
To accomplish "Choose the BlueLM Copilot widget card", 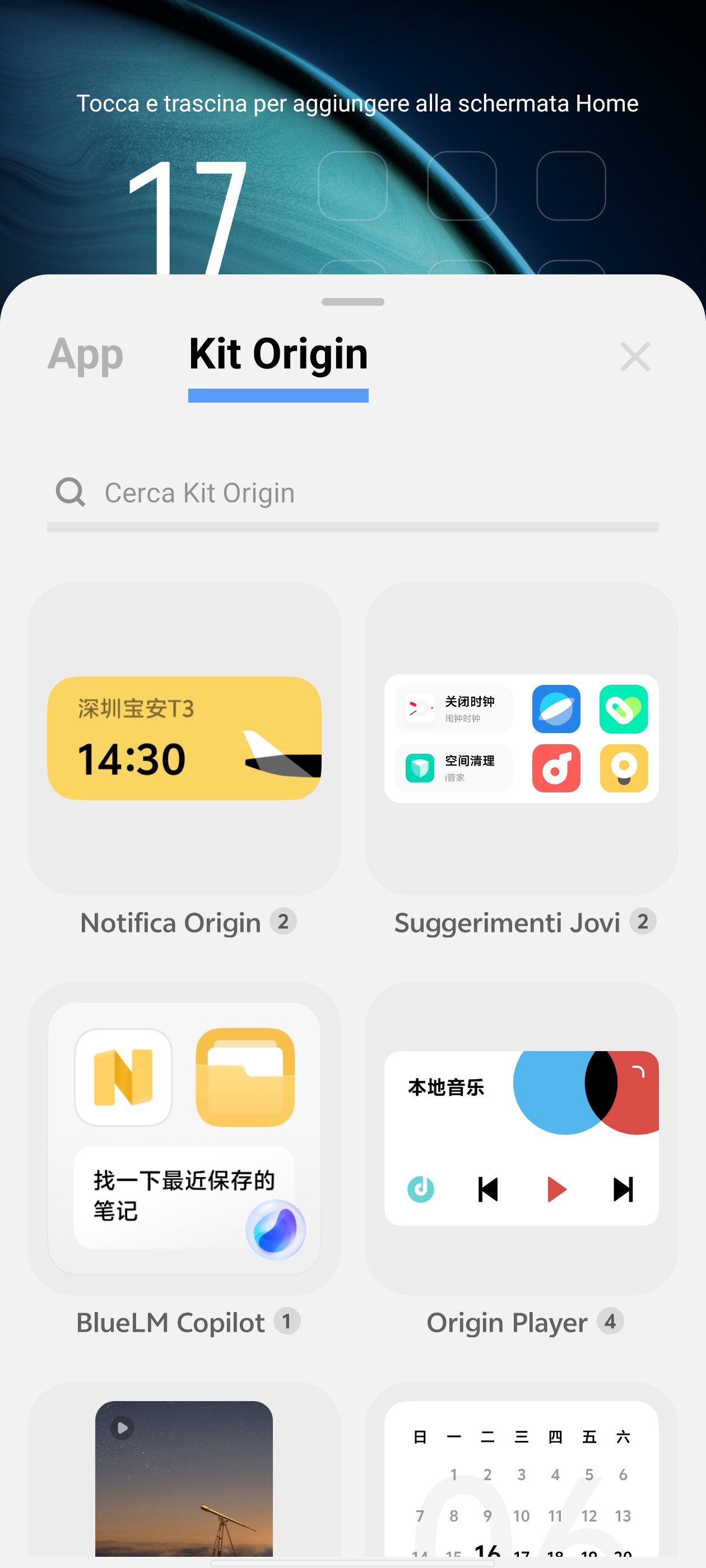I will click(184, 1138).
